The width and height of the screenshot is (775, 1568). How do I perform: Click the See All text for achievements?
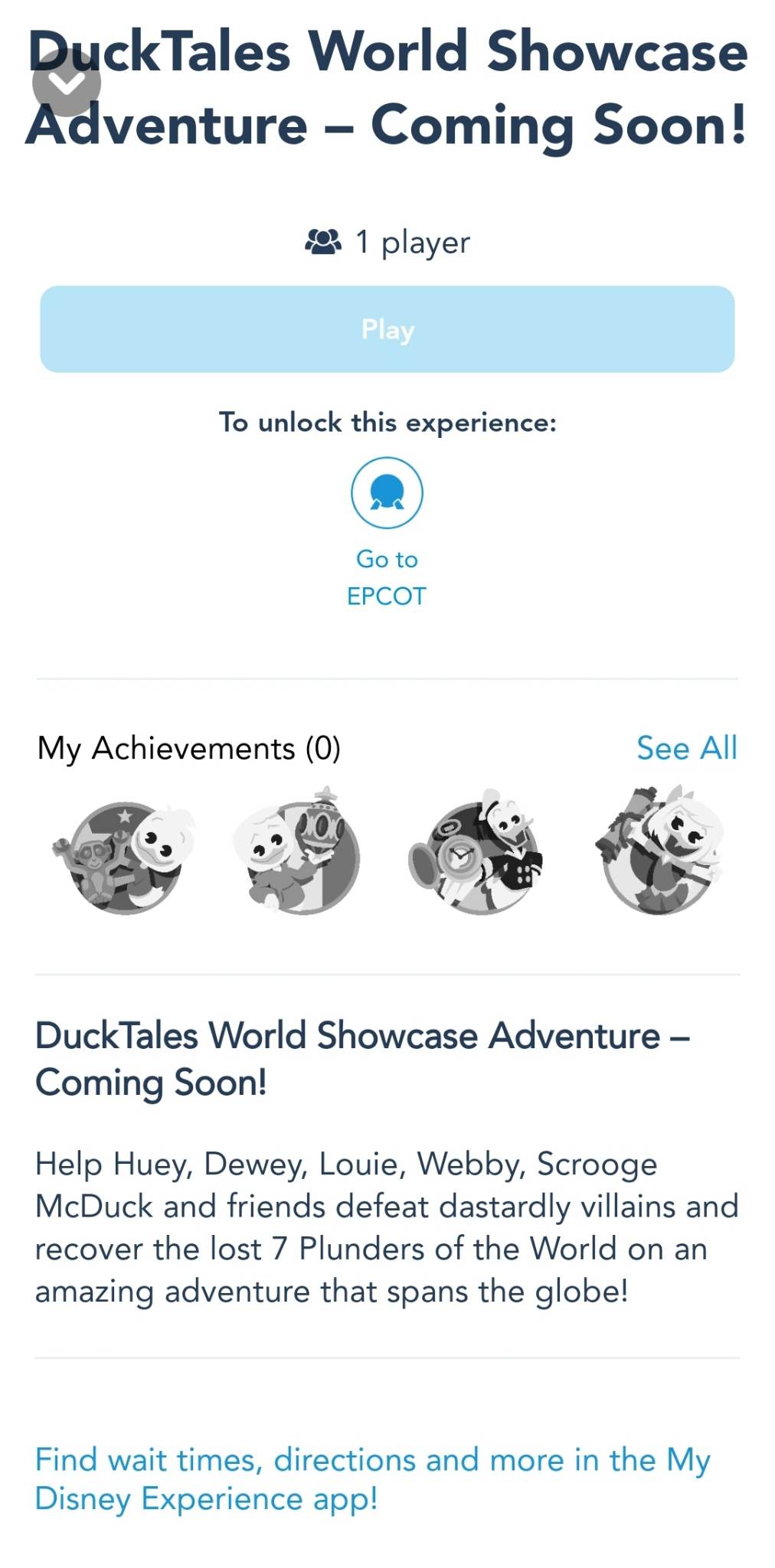(x=688, y=749)
